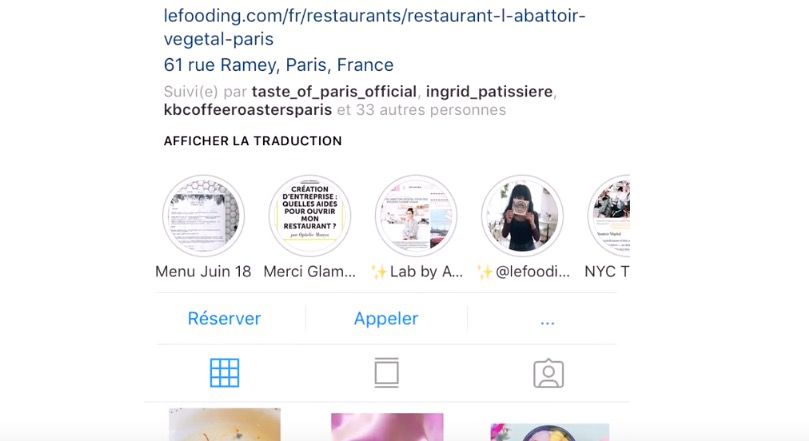Show the tagged photos tab
The height and width of the screenshot is (441, 809).
tap(548, 373)
